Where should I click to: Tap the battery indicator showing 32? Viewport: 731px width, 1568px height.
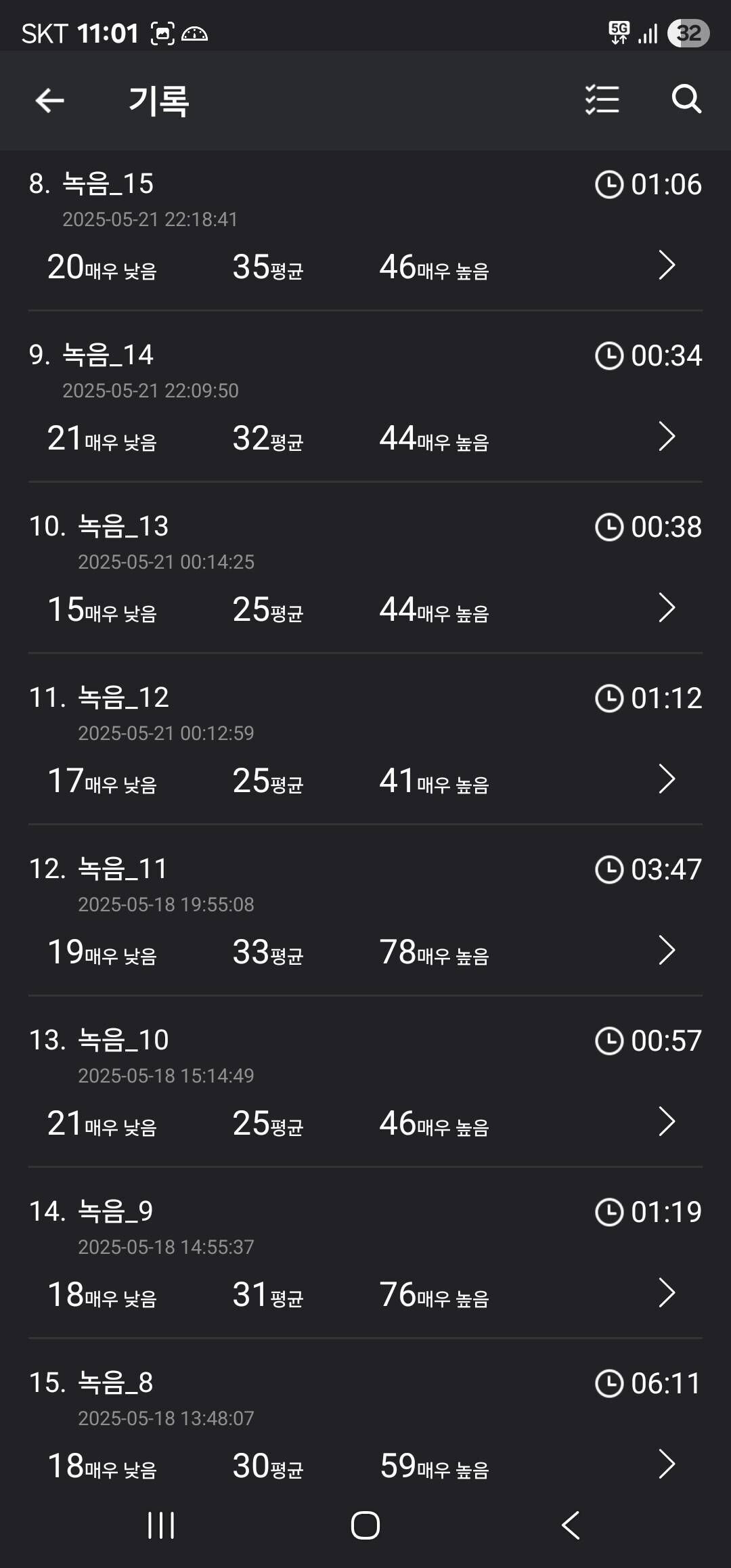tap(688, 32)
